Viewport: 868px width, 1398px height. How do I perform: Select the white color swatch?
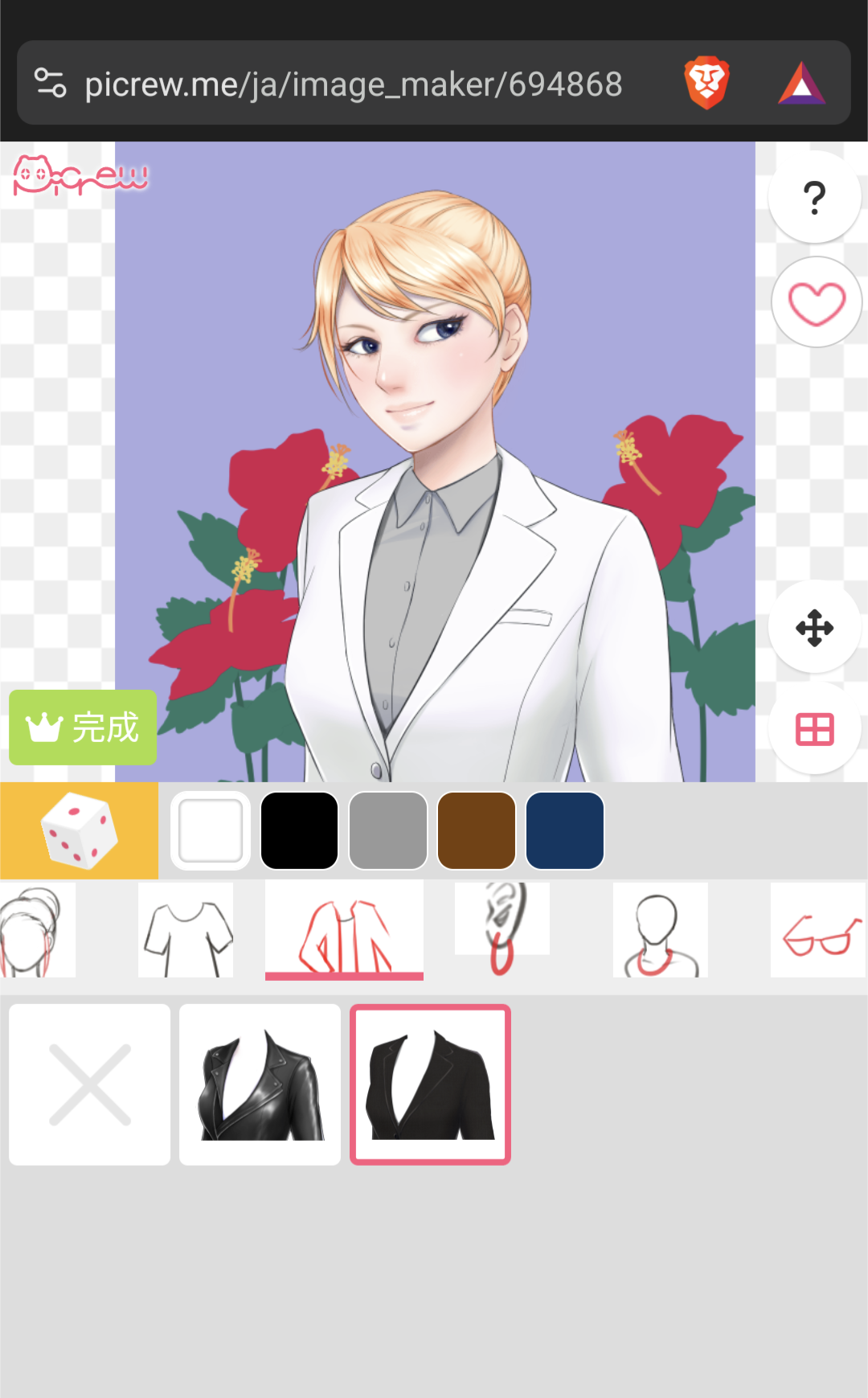pyautogui.click(x=211, y=830)
